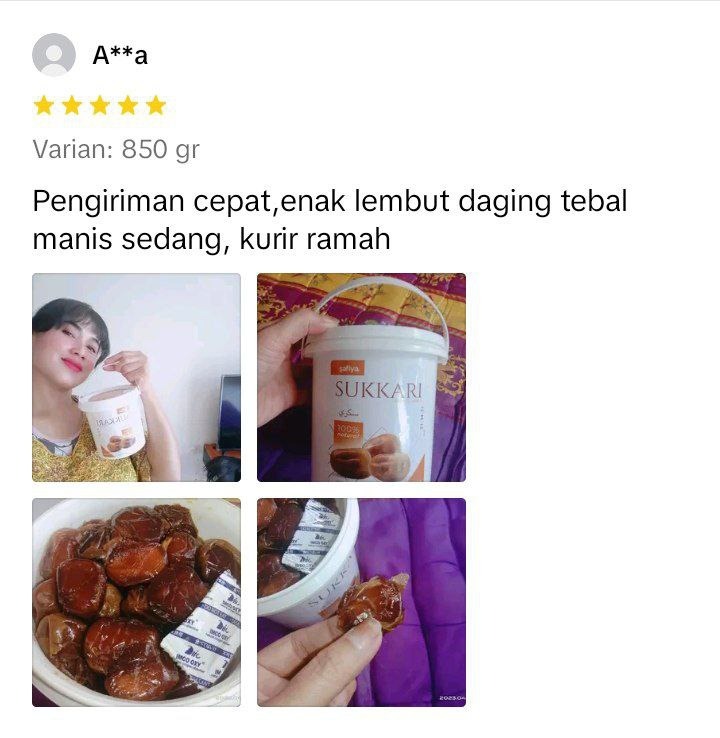The width and height of the screenshot is (720, 738).
Task: Open reviewer A**a's profile avatar
Action: coord(54,55)
